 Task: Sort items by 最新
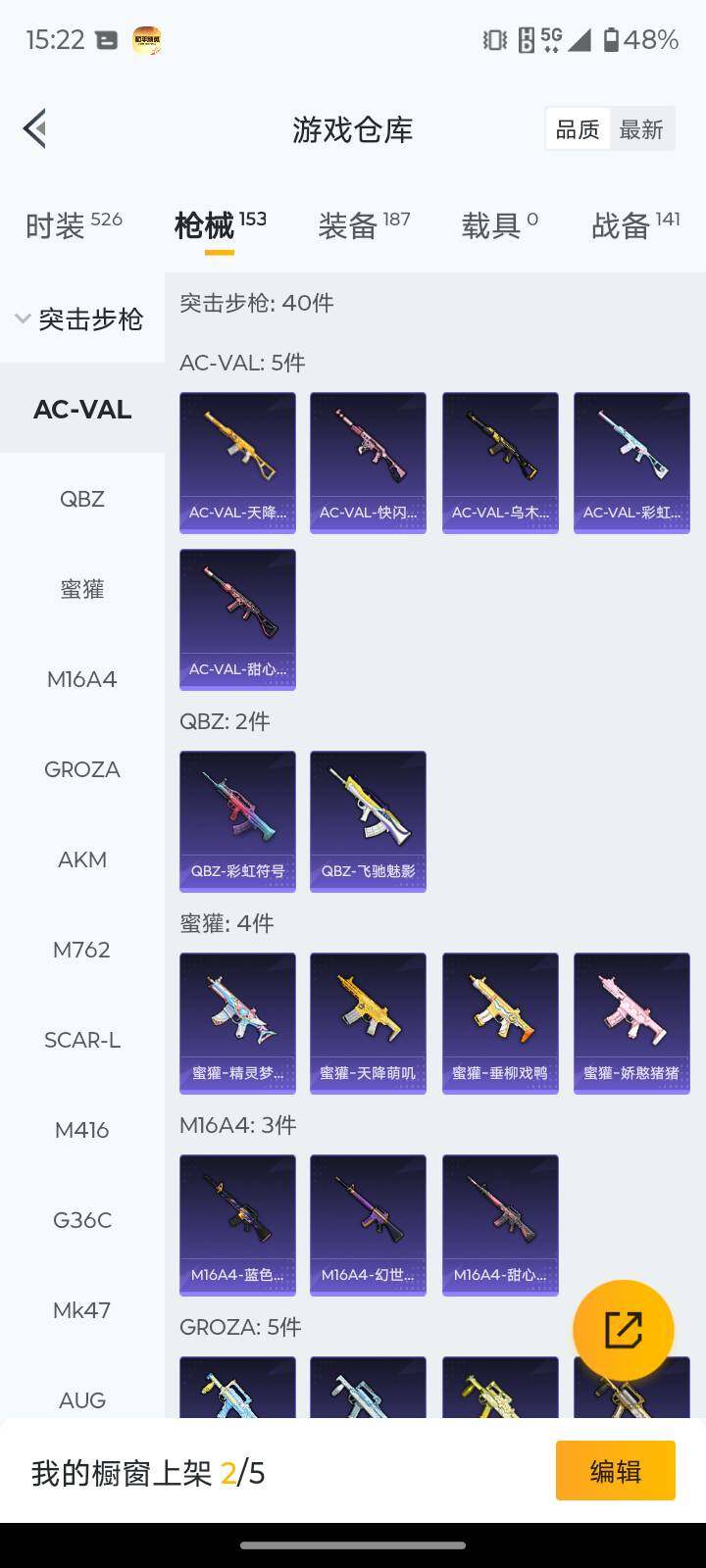tap(641, 129)
